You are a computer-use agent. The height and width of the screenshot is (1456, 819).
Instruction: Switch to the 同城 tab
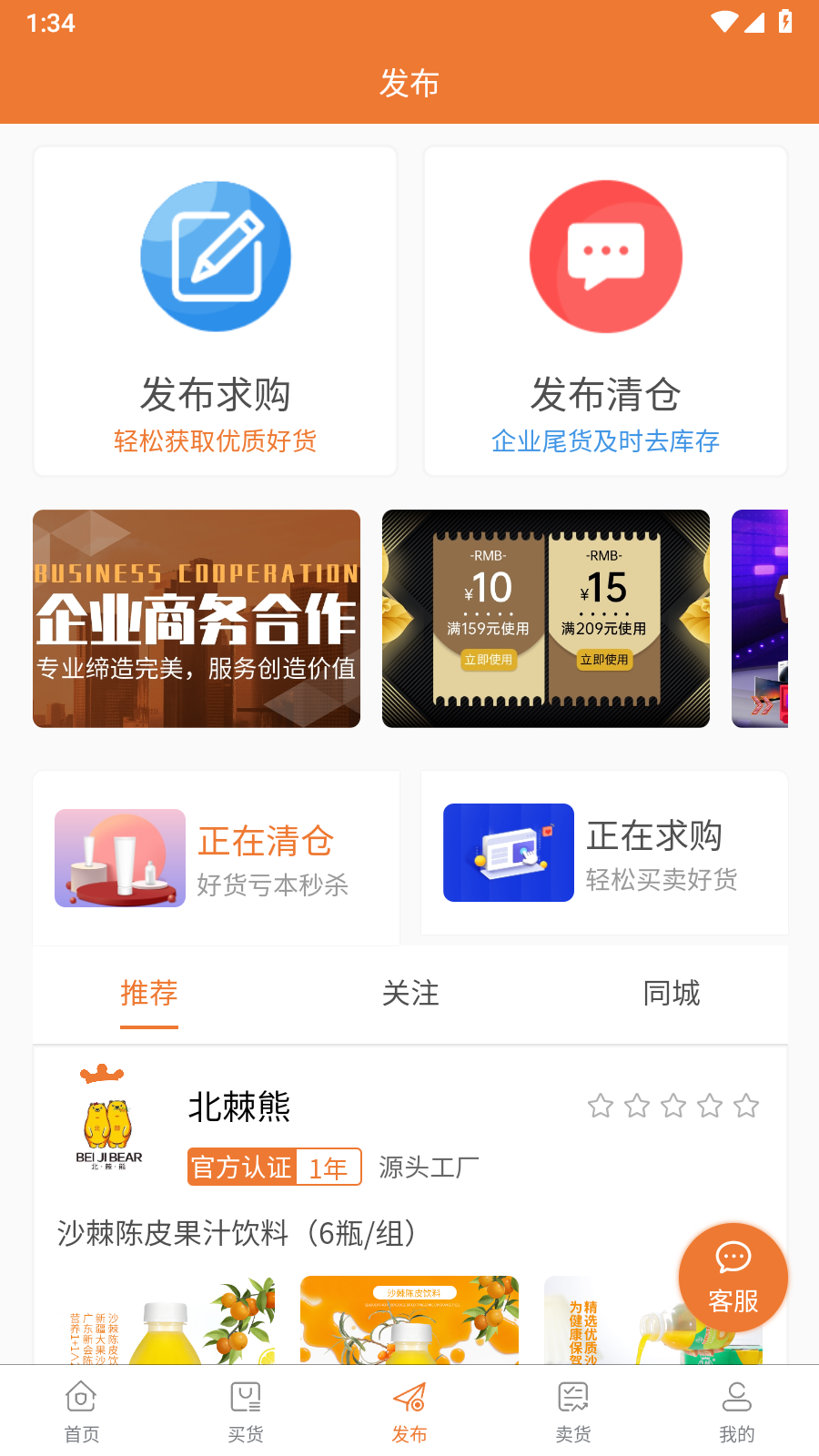671,995
